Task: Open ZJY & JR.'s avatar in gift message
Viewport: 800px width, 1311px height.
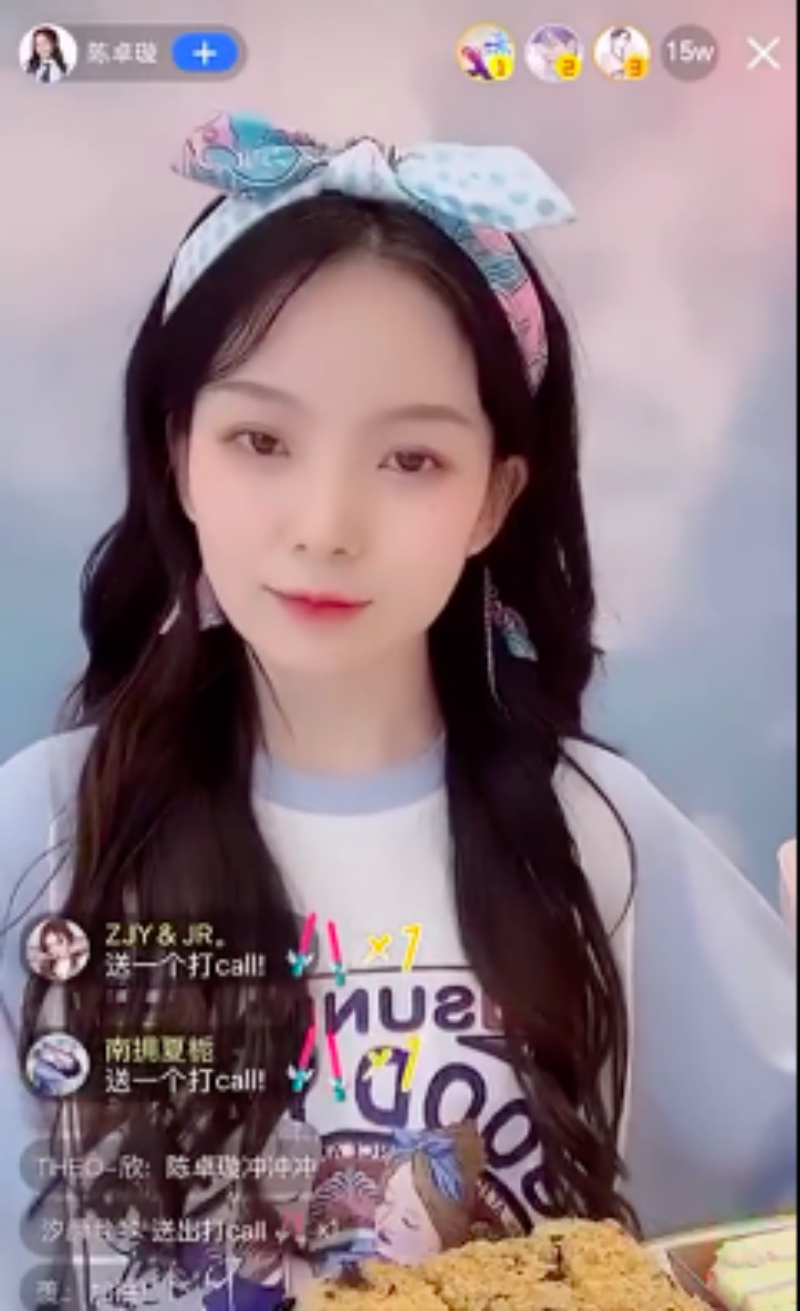Action: pos(57,949)
